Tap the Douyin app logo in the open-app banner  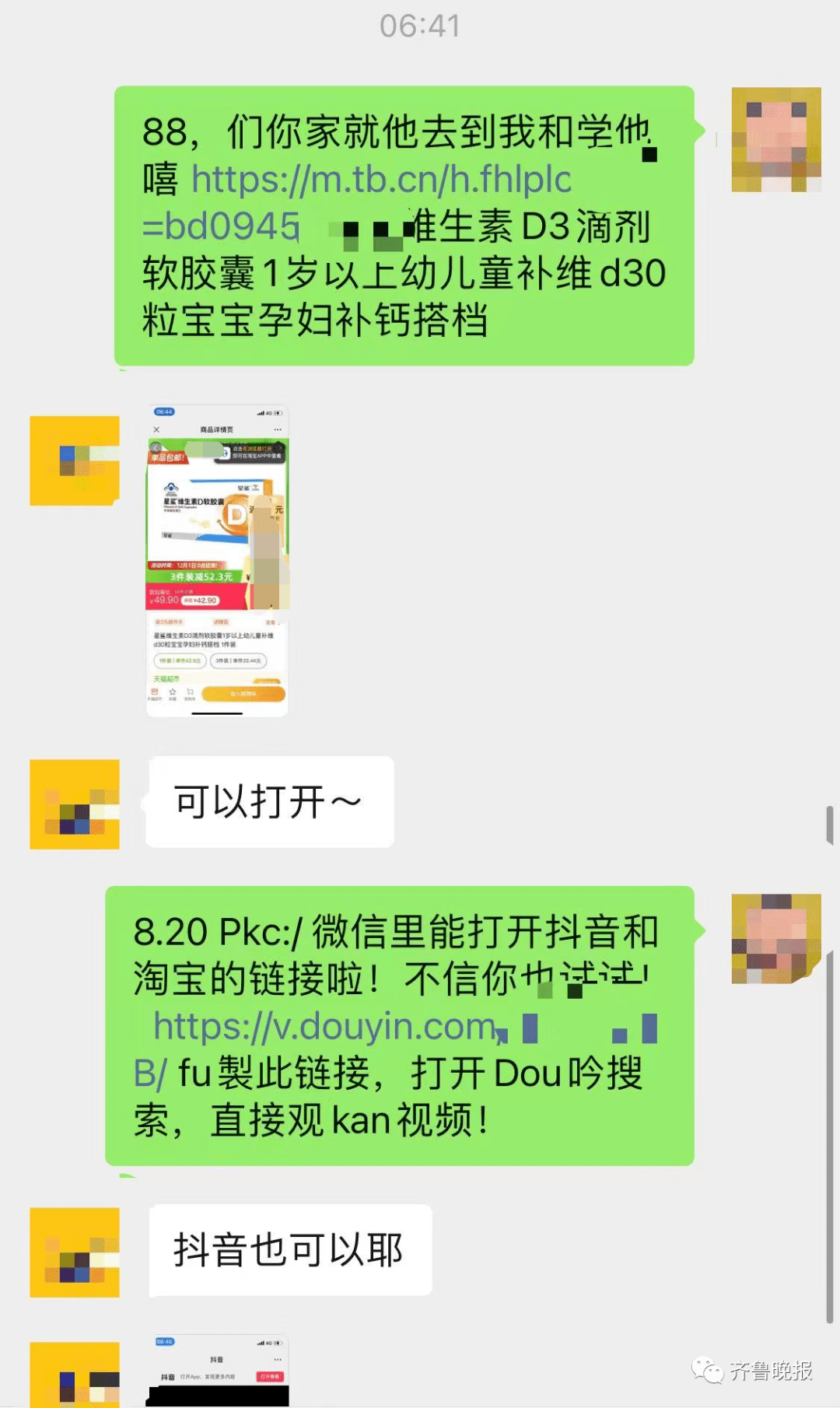coord(168,1377)
